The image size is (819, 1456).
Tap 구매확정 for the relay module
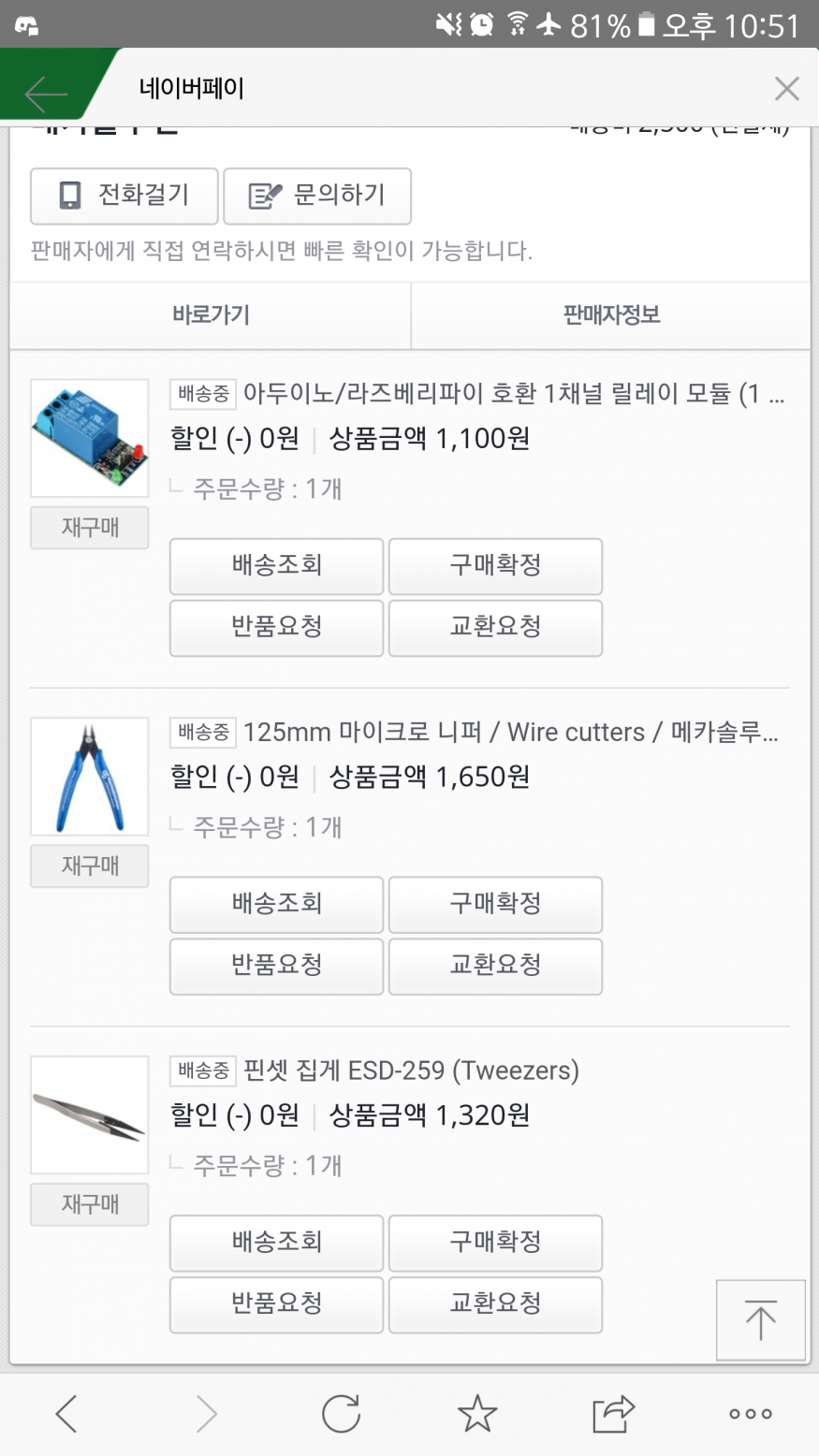pyautogui.click(x=495, y=565)
